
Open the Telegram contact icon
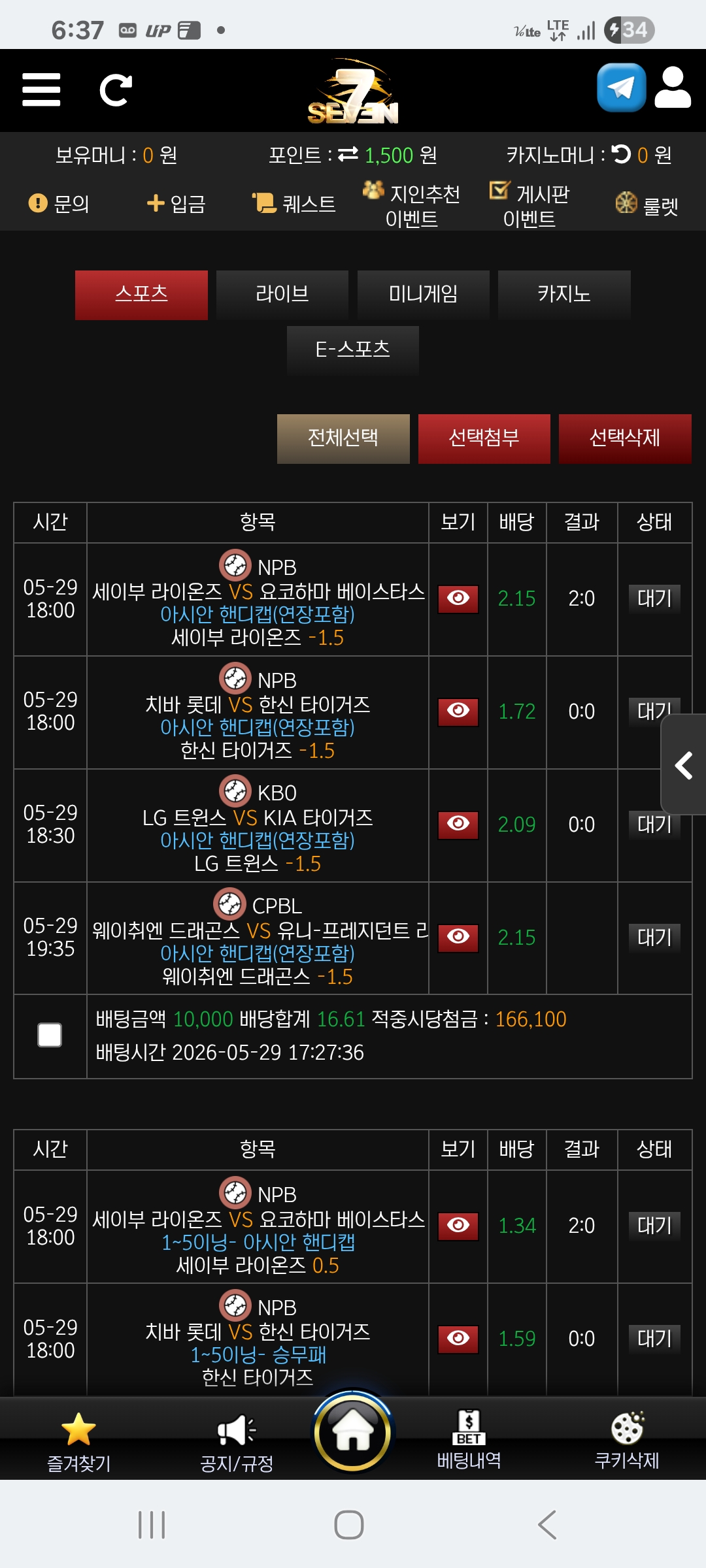[621, 88]
